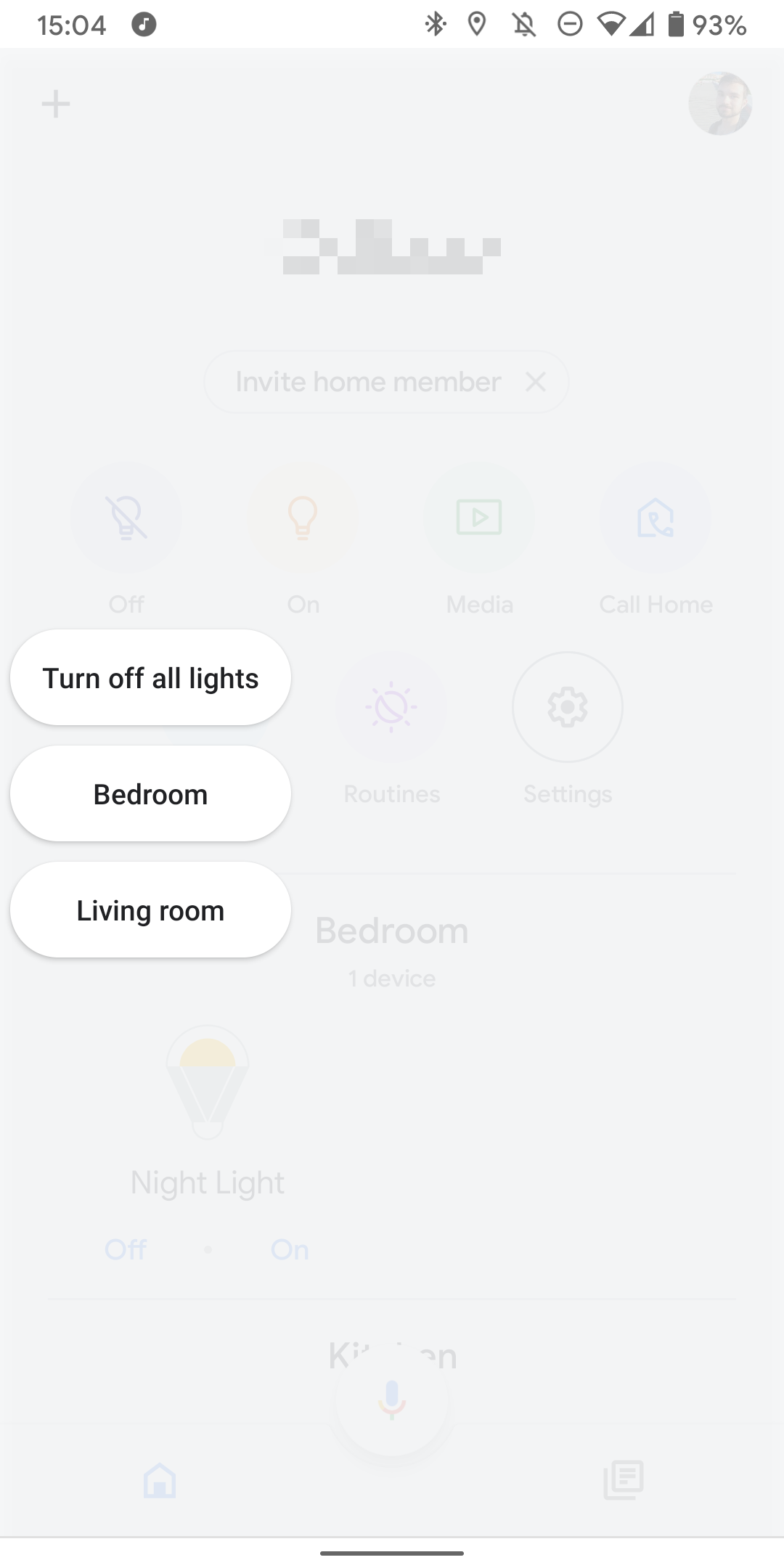The width and height of the screenshot is (784, 1568).
Task: Open the Routines icon
Action: click(391, 706)
